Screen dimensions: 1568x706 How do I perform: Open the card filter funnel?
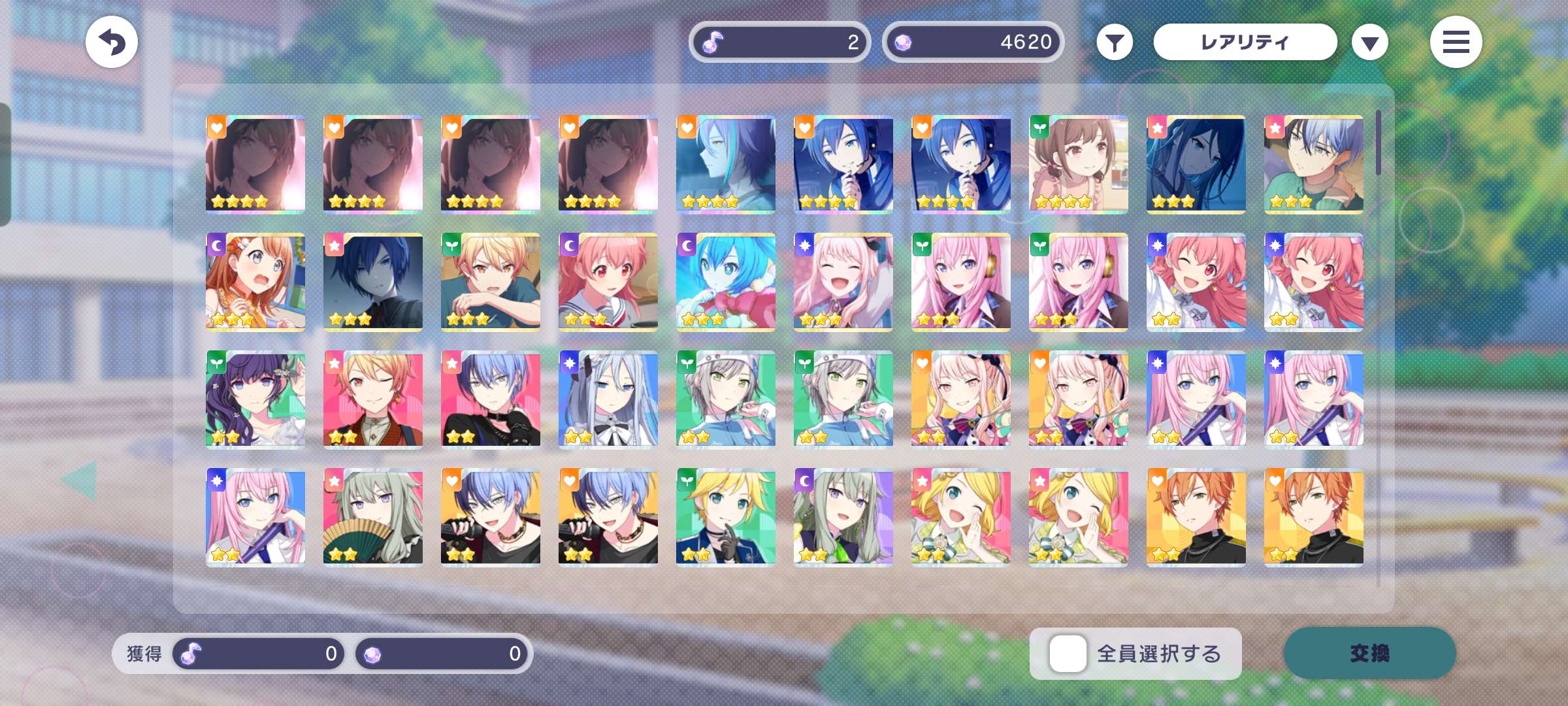(x=1114, y=43)
